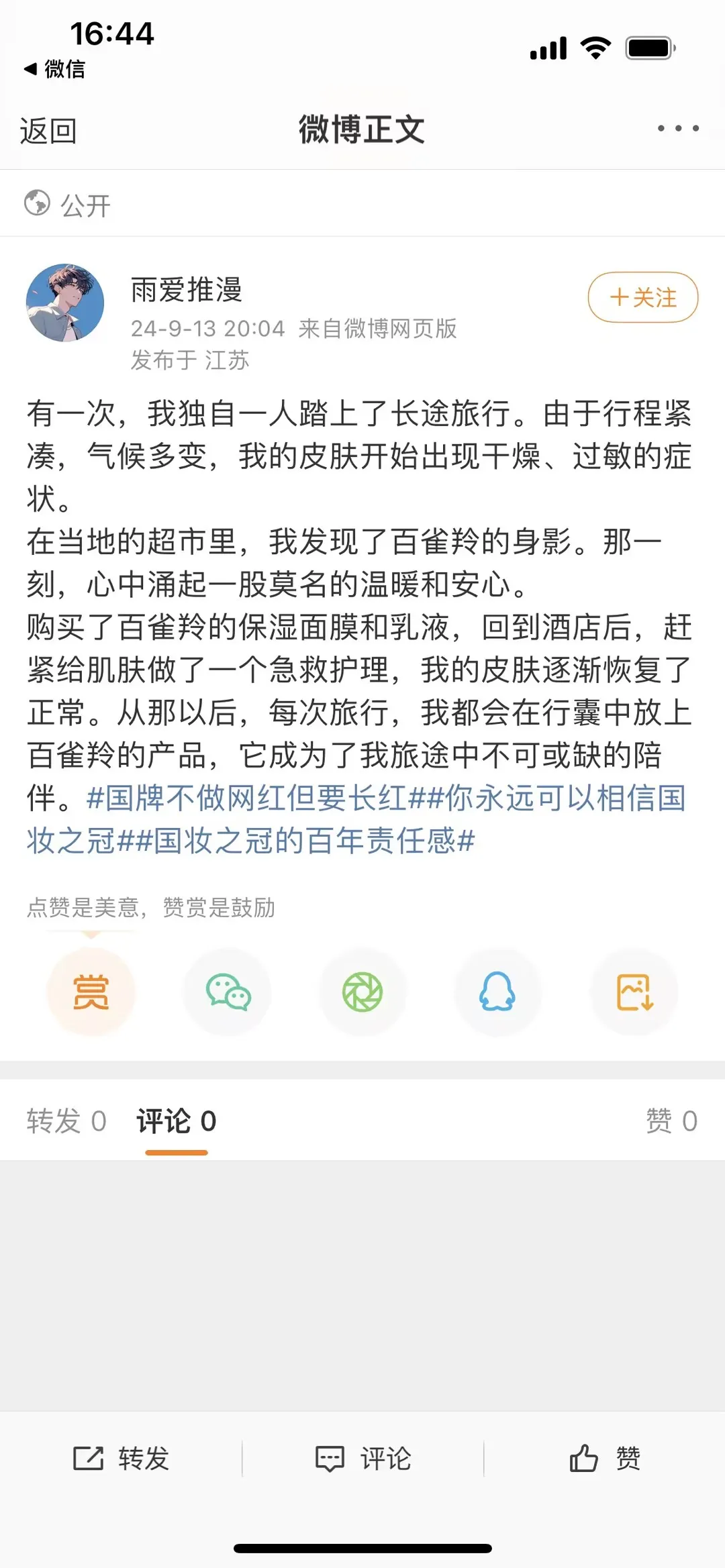Repost using bottom 转发 button
The width and height of the screenshot is (725, 1568).
point(122,1458)
